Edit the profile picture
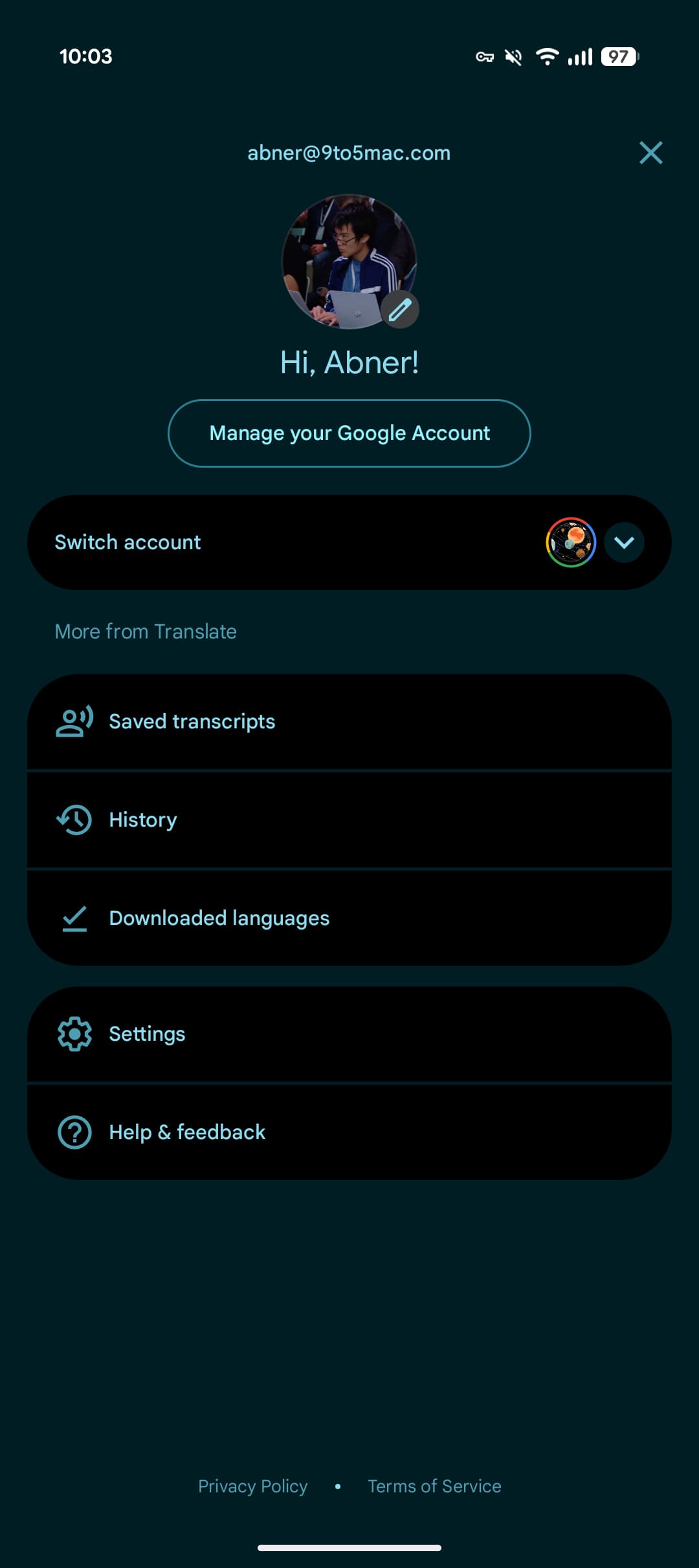699x1568 pixels. click(x=400, y=310)
